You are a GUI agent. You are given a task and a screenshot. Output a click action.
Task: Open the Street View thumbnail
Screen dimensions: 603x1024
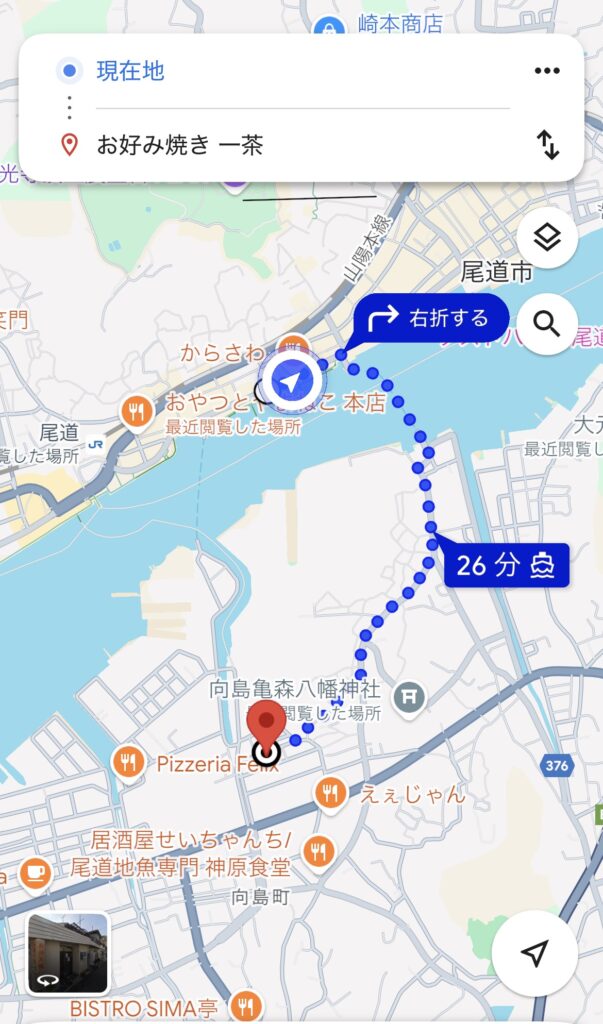click(68, 953)
